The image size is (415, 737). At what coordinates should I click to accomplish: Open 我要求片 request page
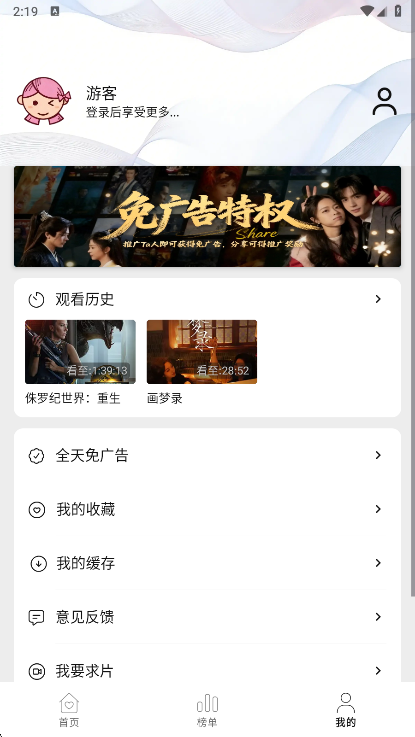click(207, 671)
